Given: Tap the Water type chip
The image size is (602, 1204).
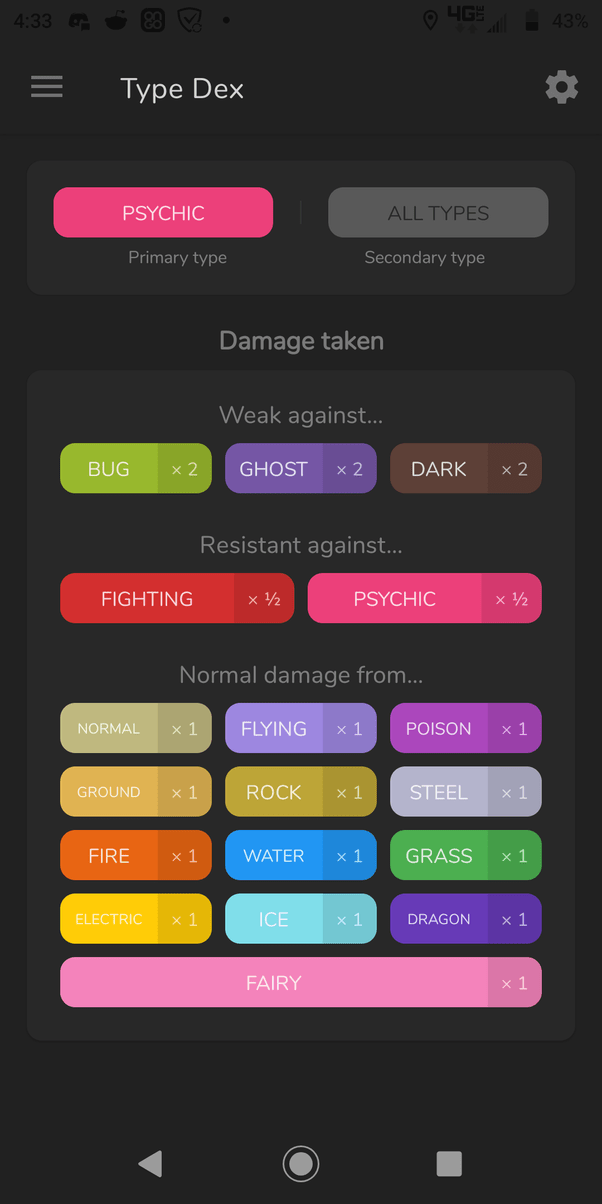Looking at the screenshot, I should (300, 856).
